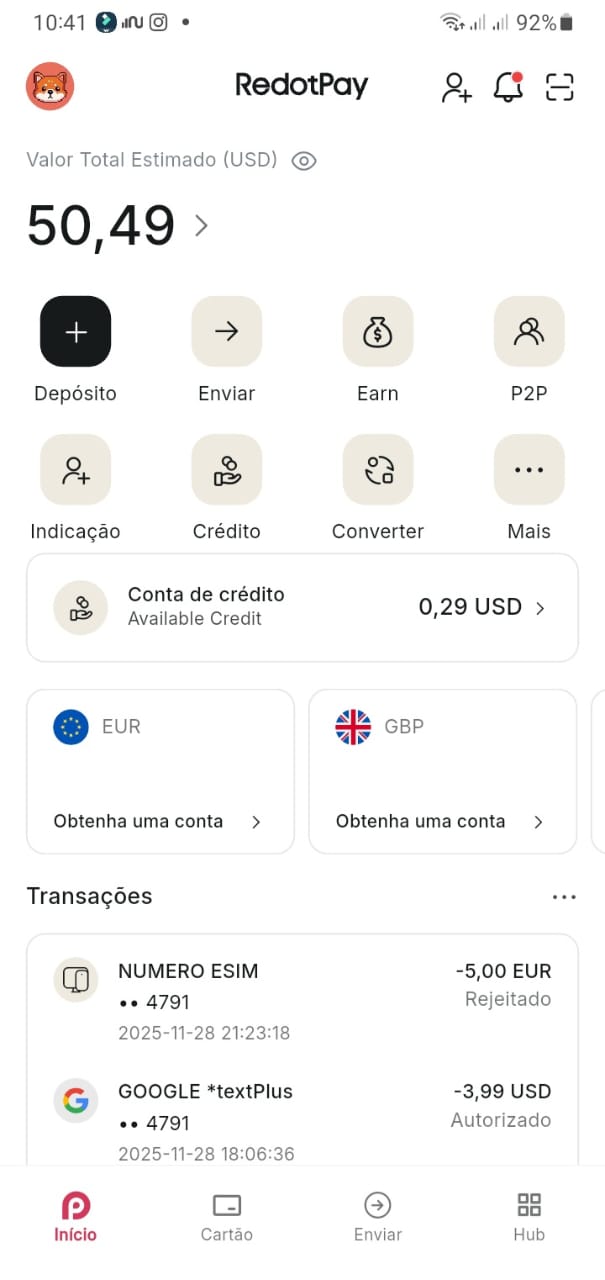
Task: Go to P2P trading
Action: click(529, 331)
